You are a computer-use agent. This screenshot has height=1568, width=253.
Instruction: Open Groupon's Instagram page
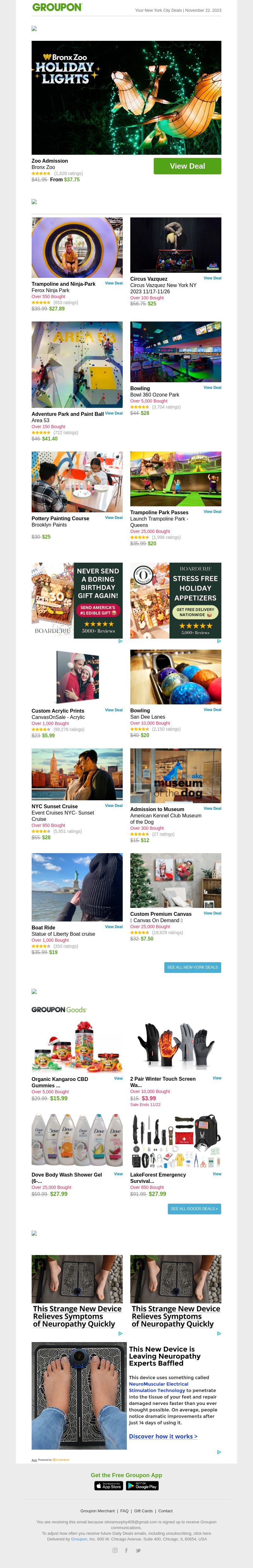(115, 1550)
